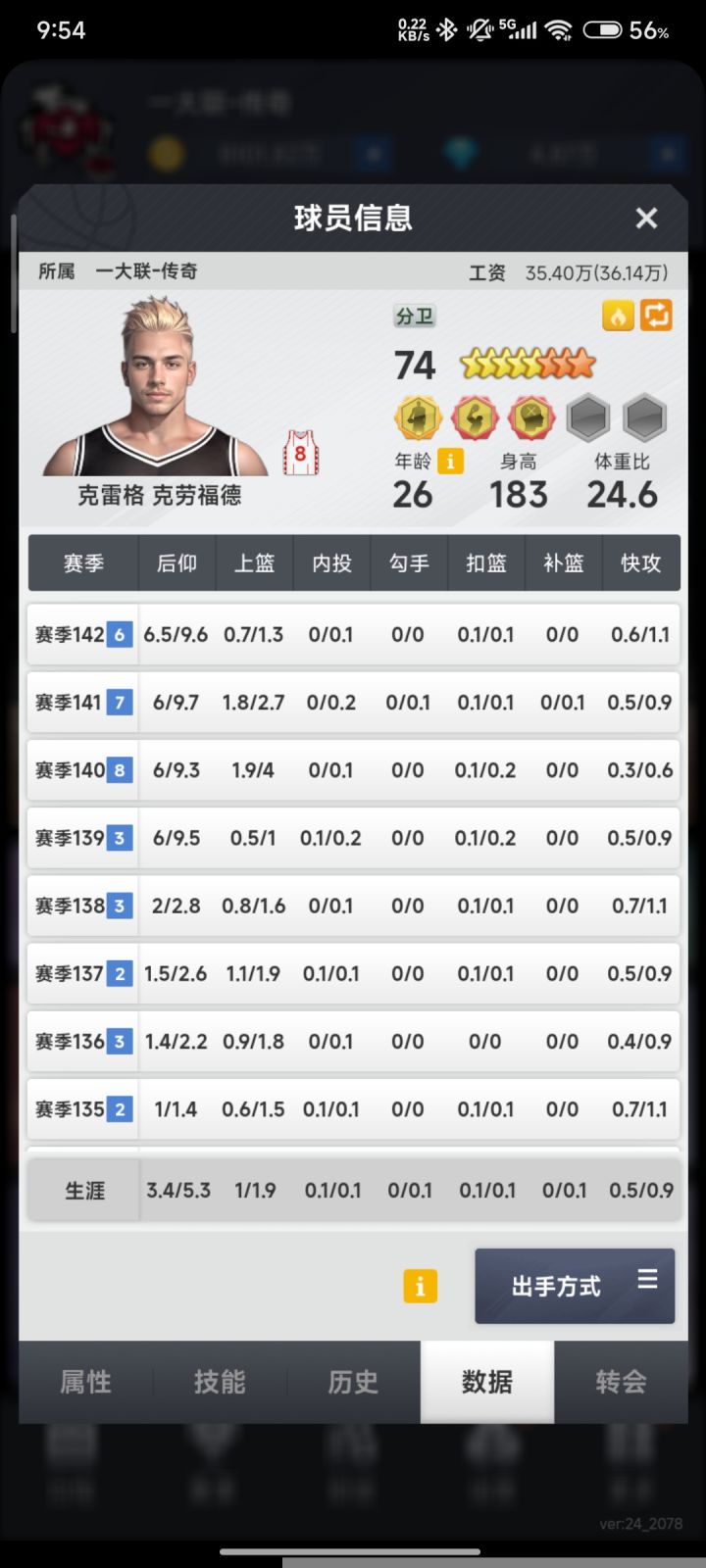Switch to the 转会 tab

coord(621,1382)
